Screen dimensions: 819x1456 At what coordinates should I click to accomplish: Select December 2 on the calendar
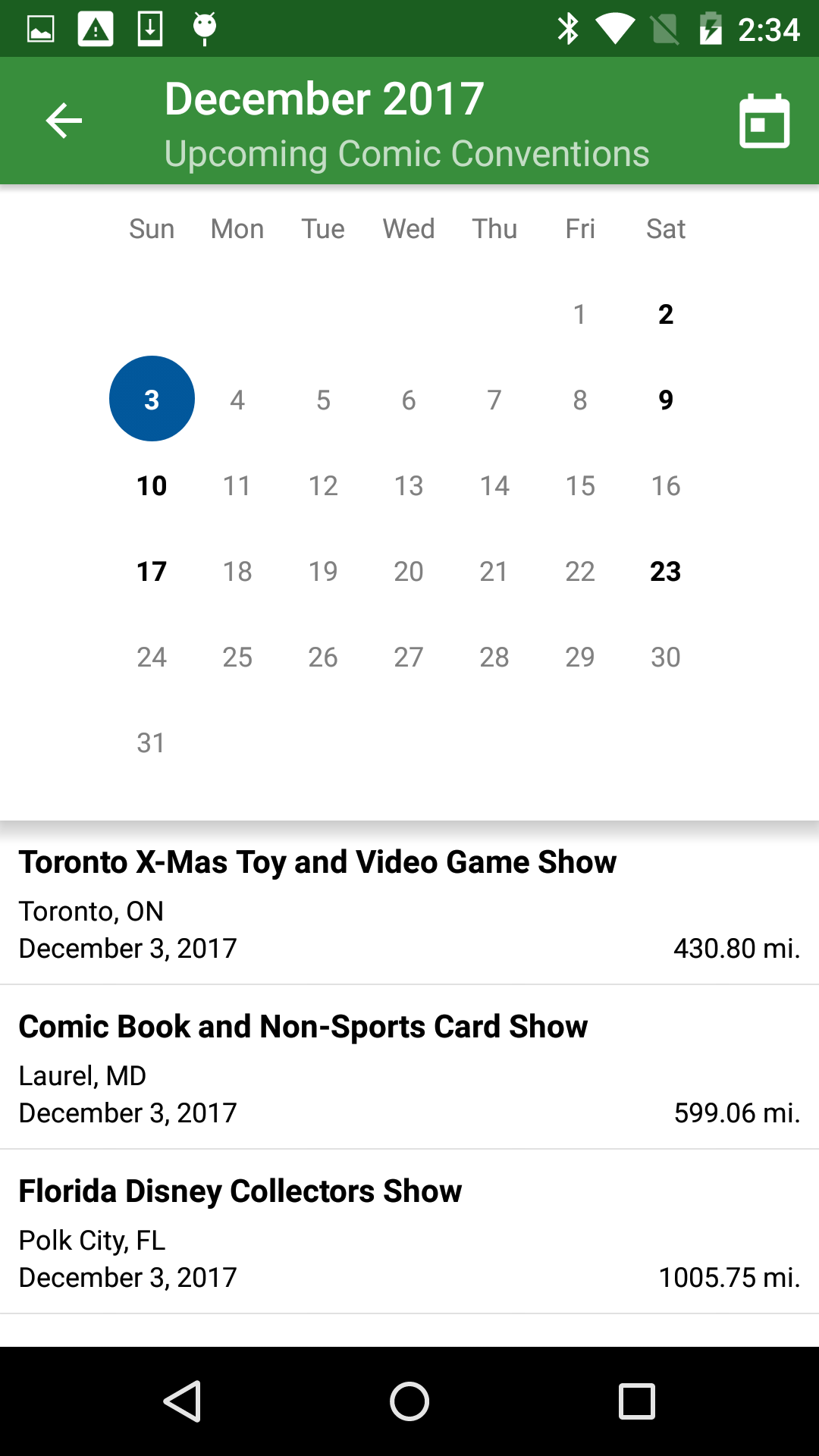pos(665,314)
